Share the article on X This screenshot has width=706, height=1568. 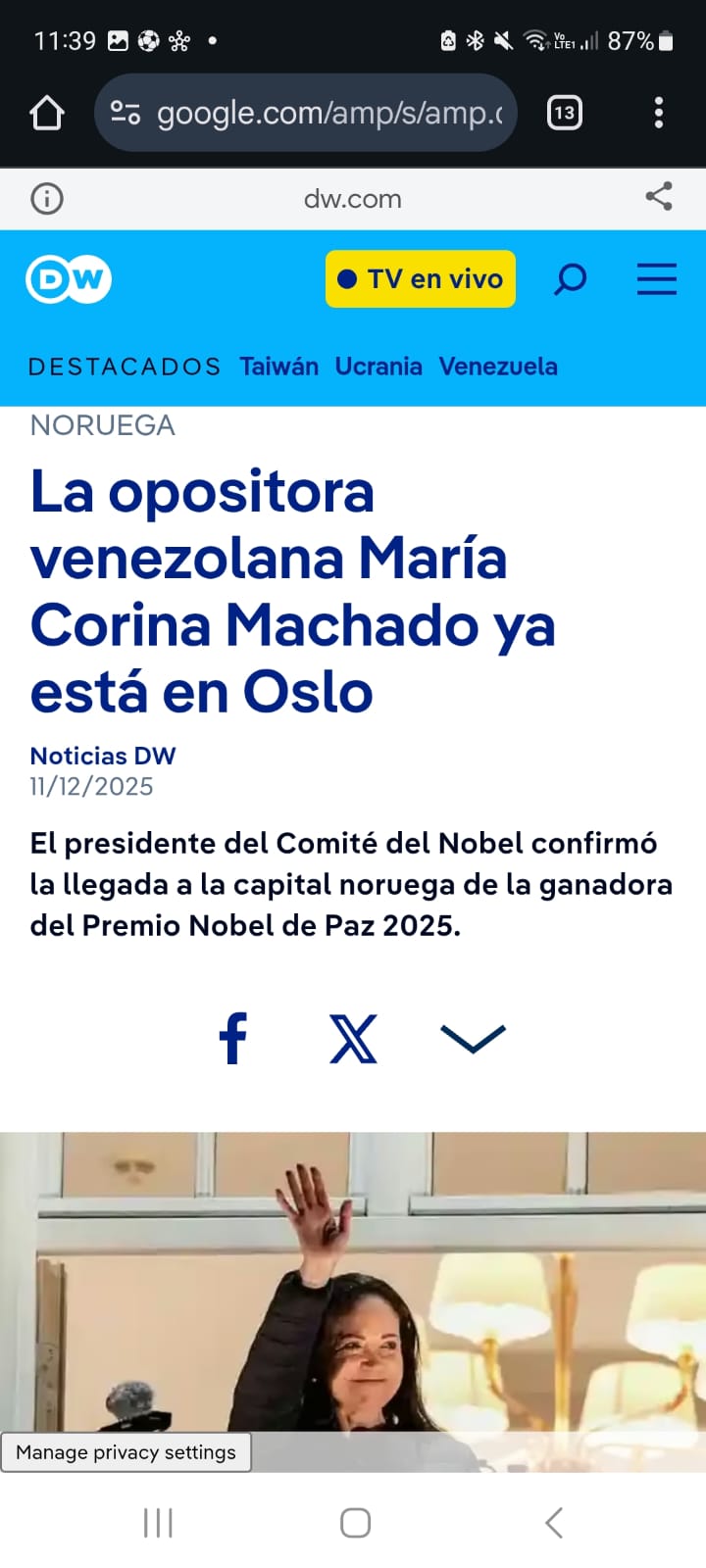click(x=353, y=1039)
